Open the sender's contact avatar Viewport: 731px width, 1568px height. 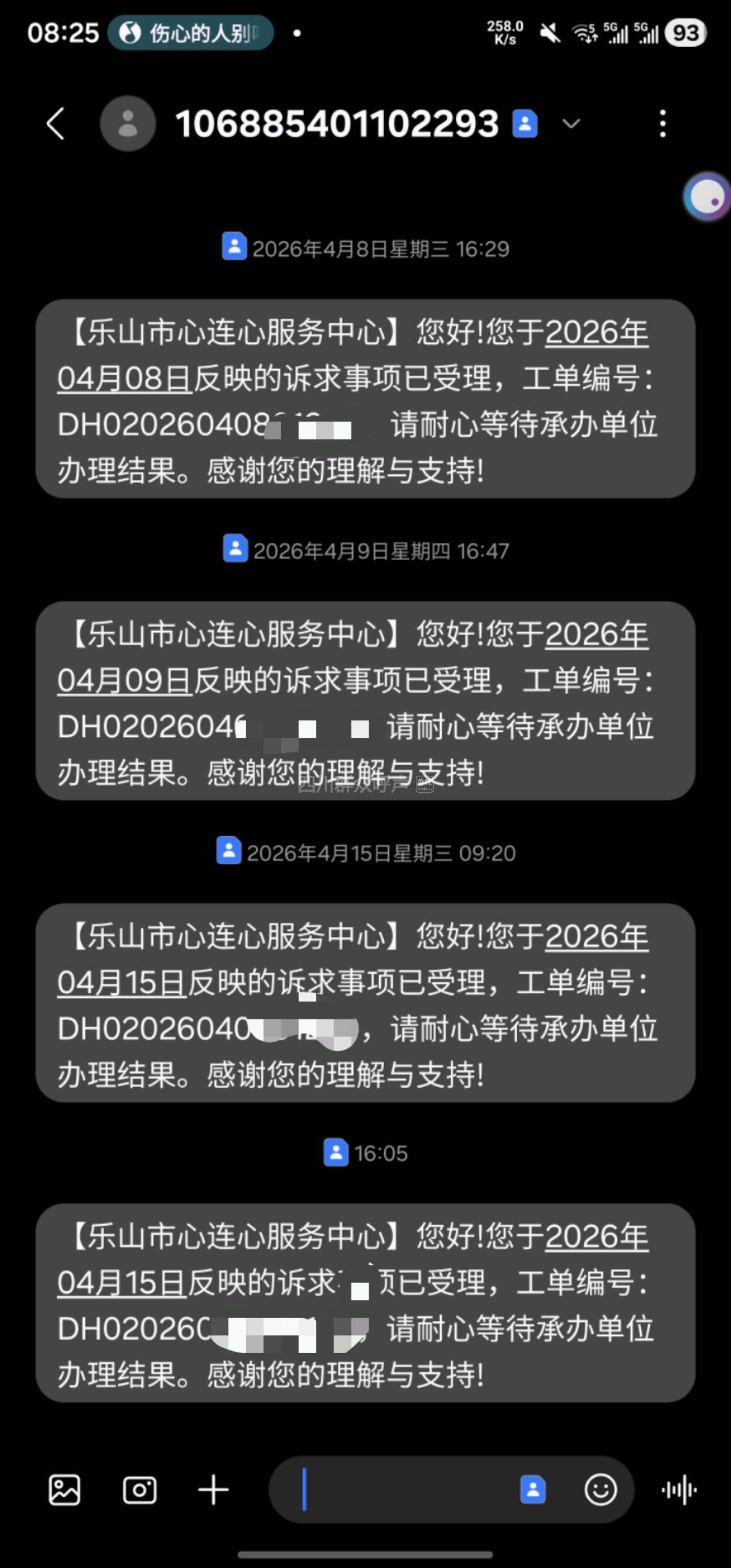click(128, 123)
